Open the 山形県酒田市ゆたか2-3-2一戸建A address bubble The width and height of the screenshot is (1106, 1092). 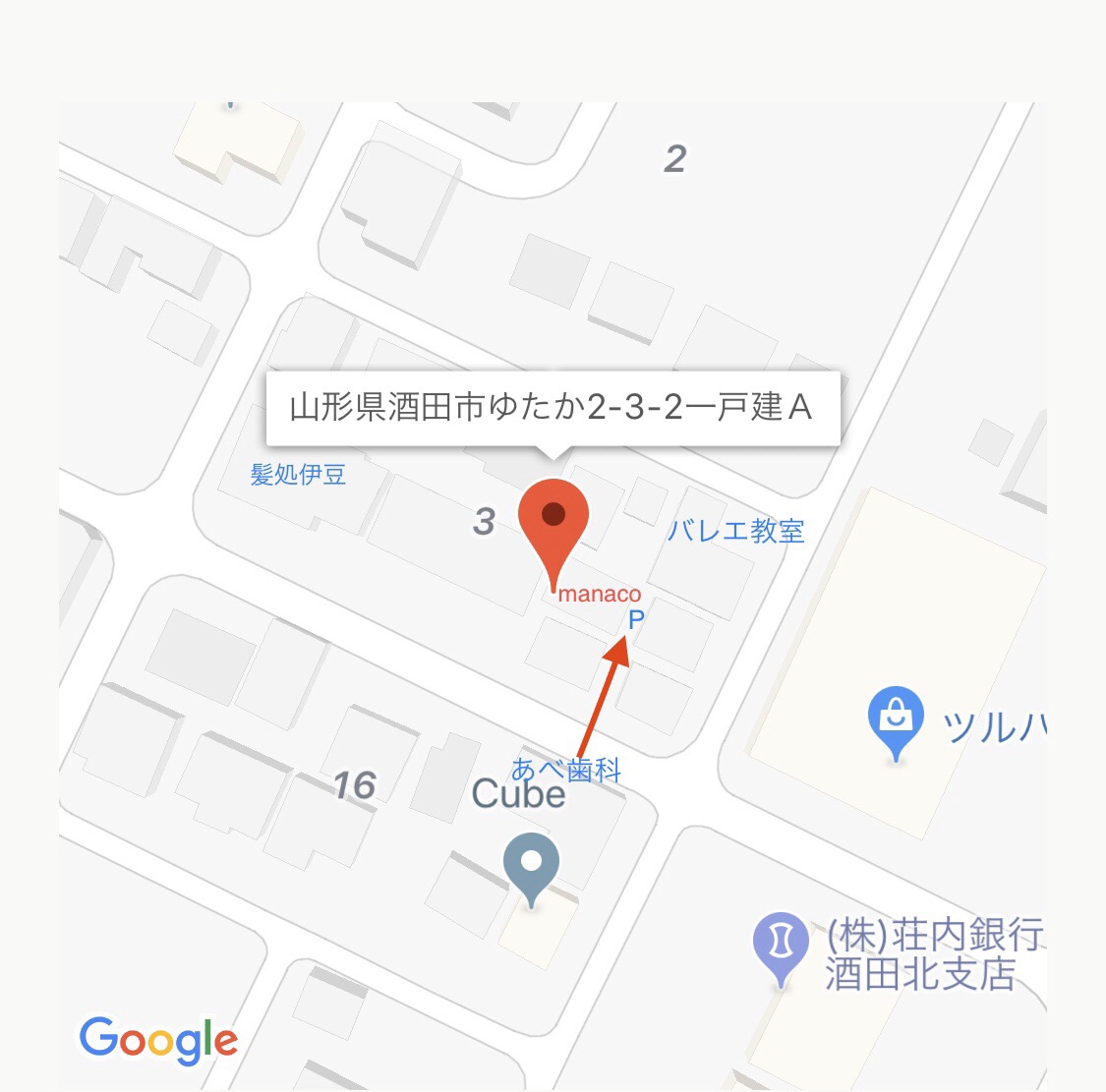point(553,407)
